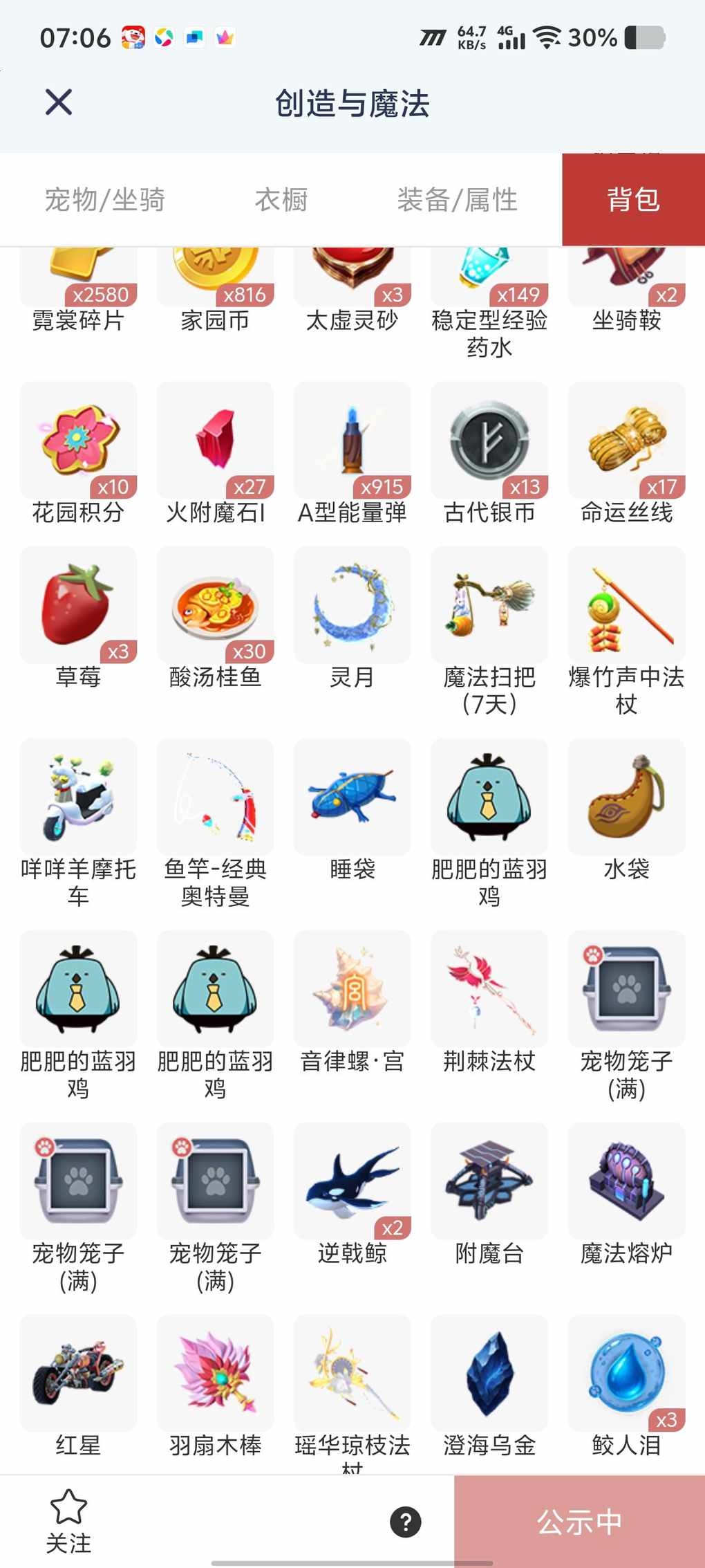Screen dimensions: 705x1568
Task: View the 花园积分 item
Action: tap(78, 441)
